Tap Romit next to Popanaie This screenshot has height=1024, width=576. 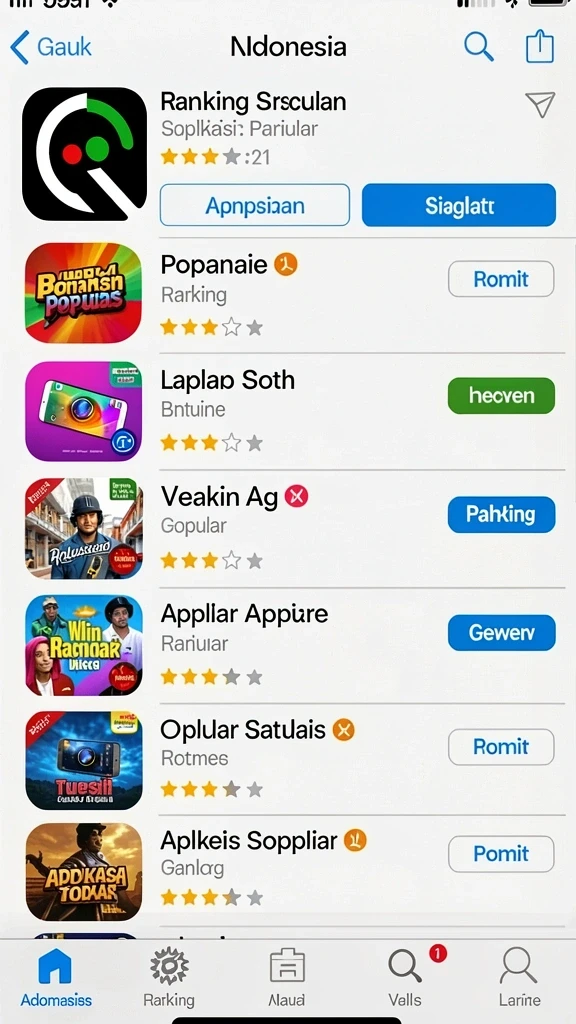501,279
